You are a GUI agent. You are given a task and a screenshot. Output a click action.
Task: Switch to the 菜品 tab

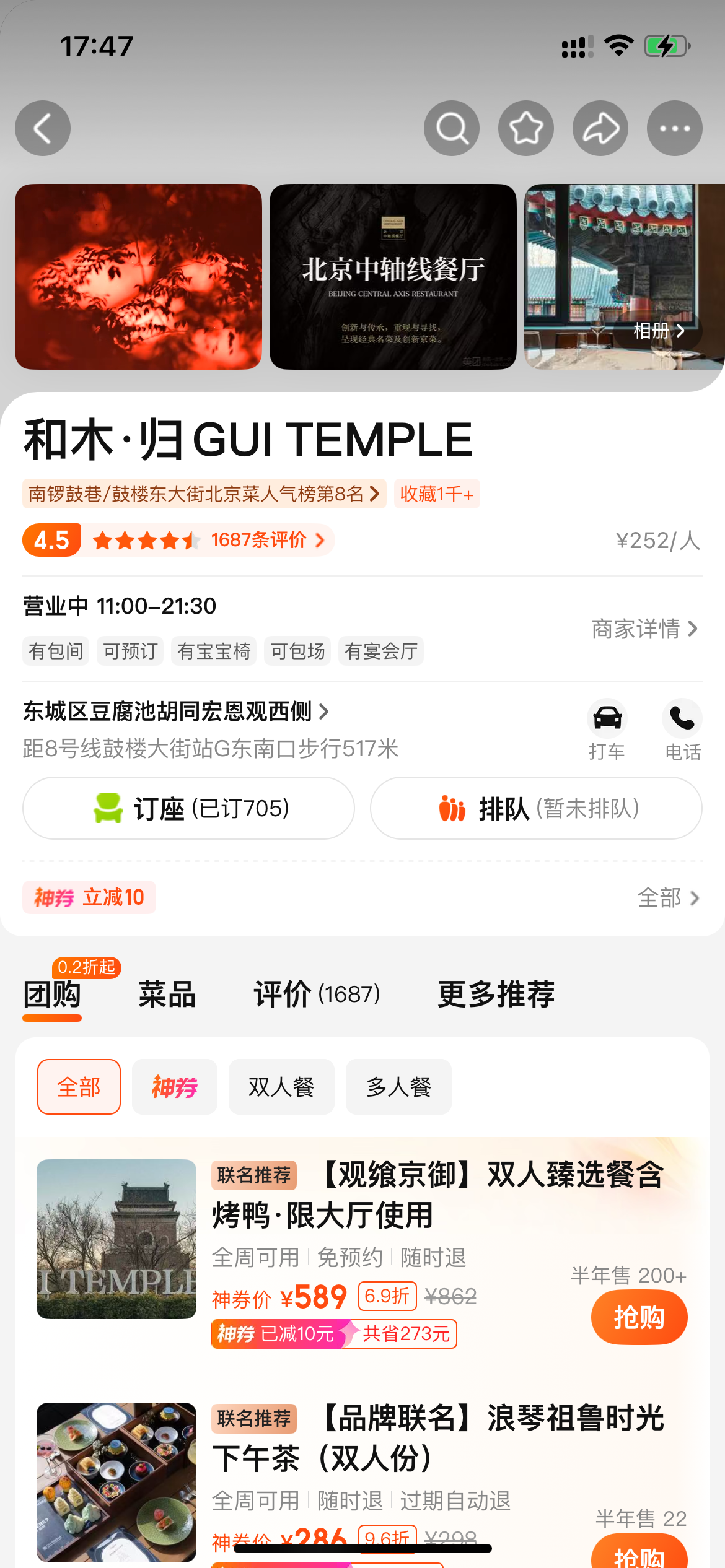coord(167,995)
